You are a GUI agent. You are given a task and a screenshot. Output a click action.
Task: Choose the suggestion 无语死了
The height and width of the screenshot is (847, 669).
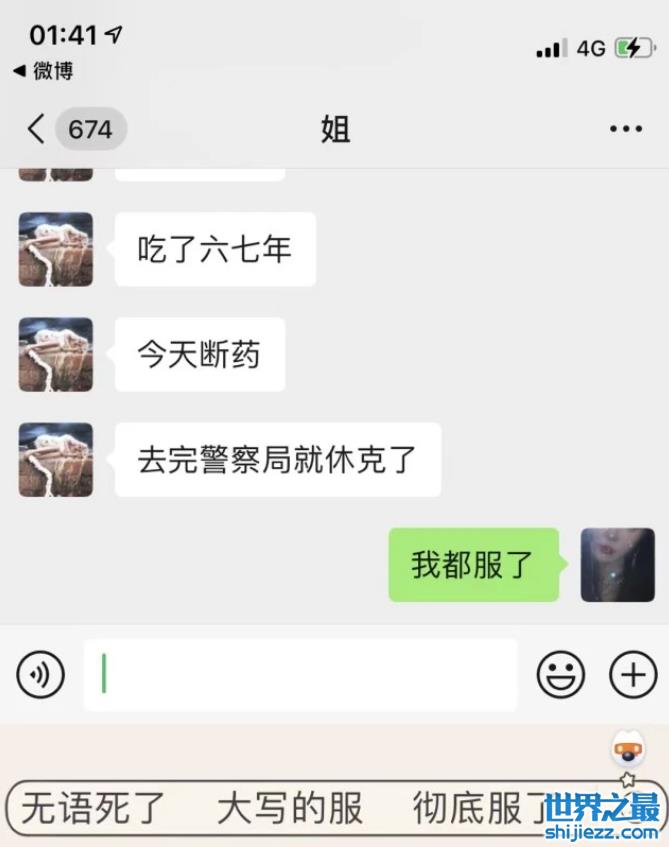[93, 808]
